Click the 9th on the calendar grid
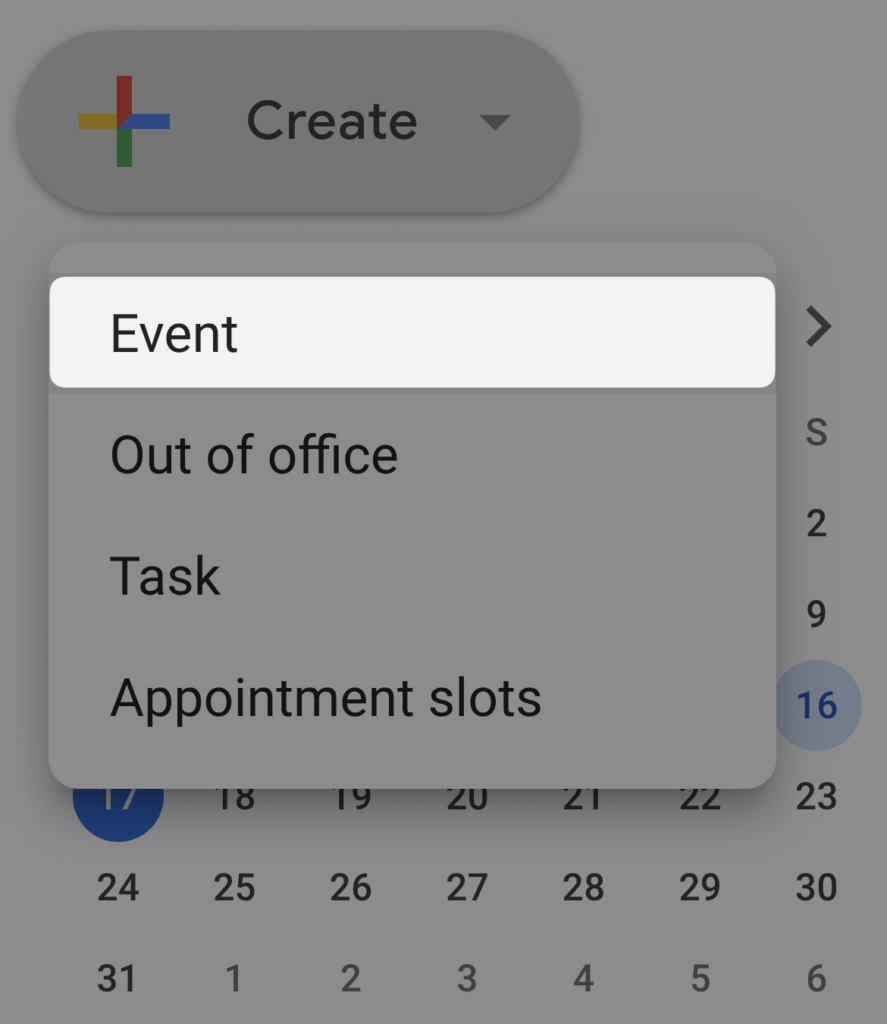Image resolution: width=887 pixels, height=1024 pixels. click(817, 614)
